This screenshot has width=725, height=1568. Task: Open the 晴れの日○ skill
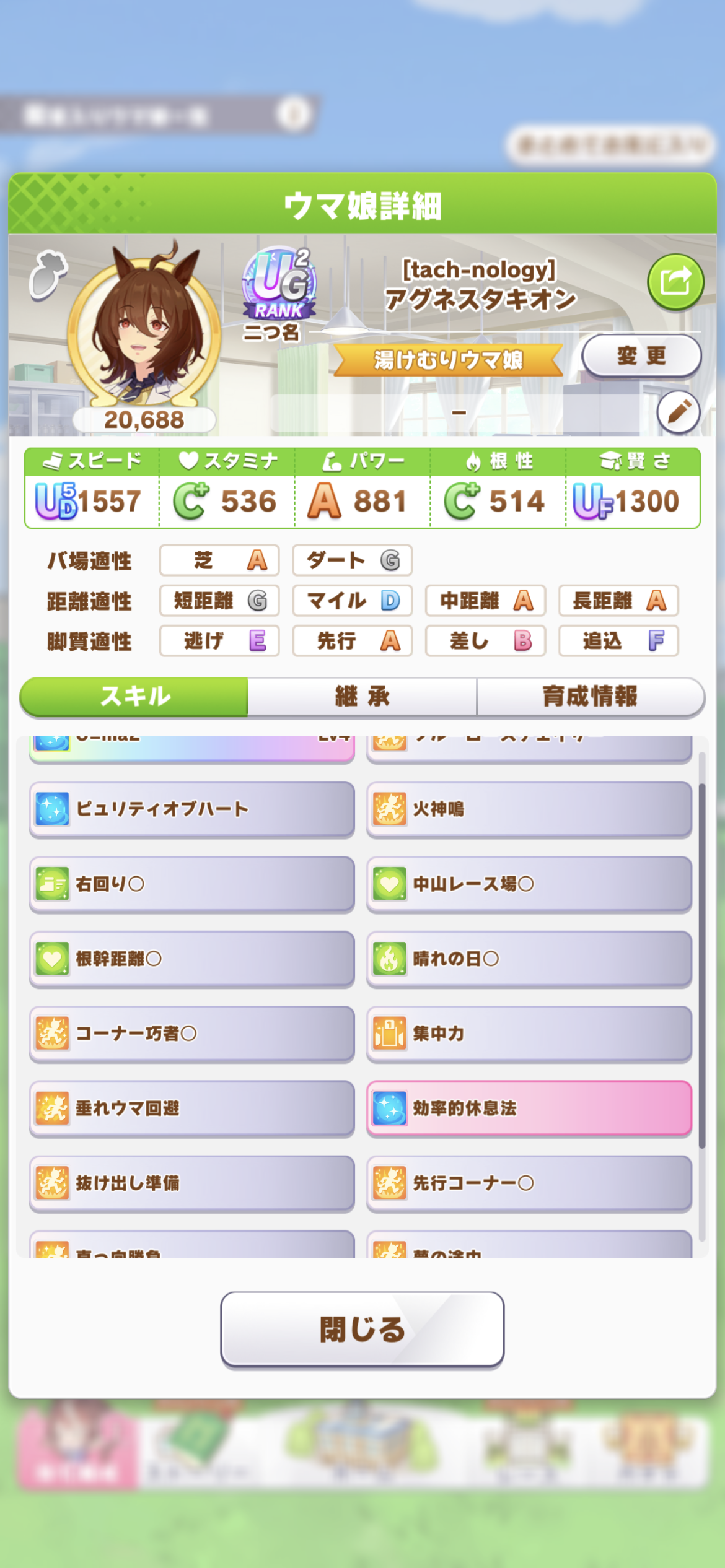point(529,959)
